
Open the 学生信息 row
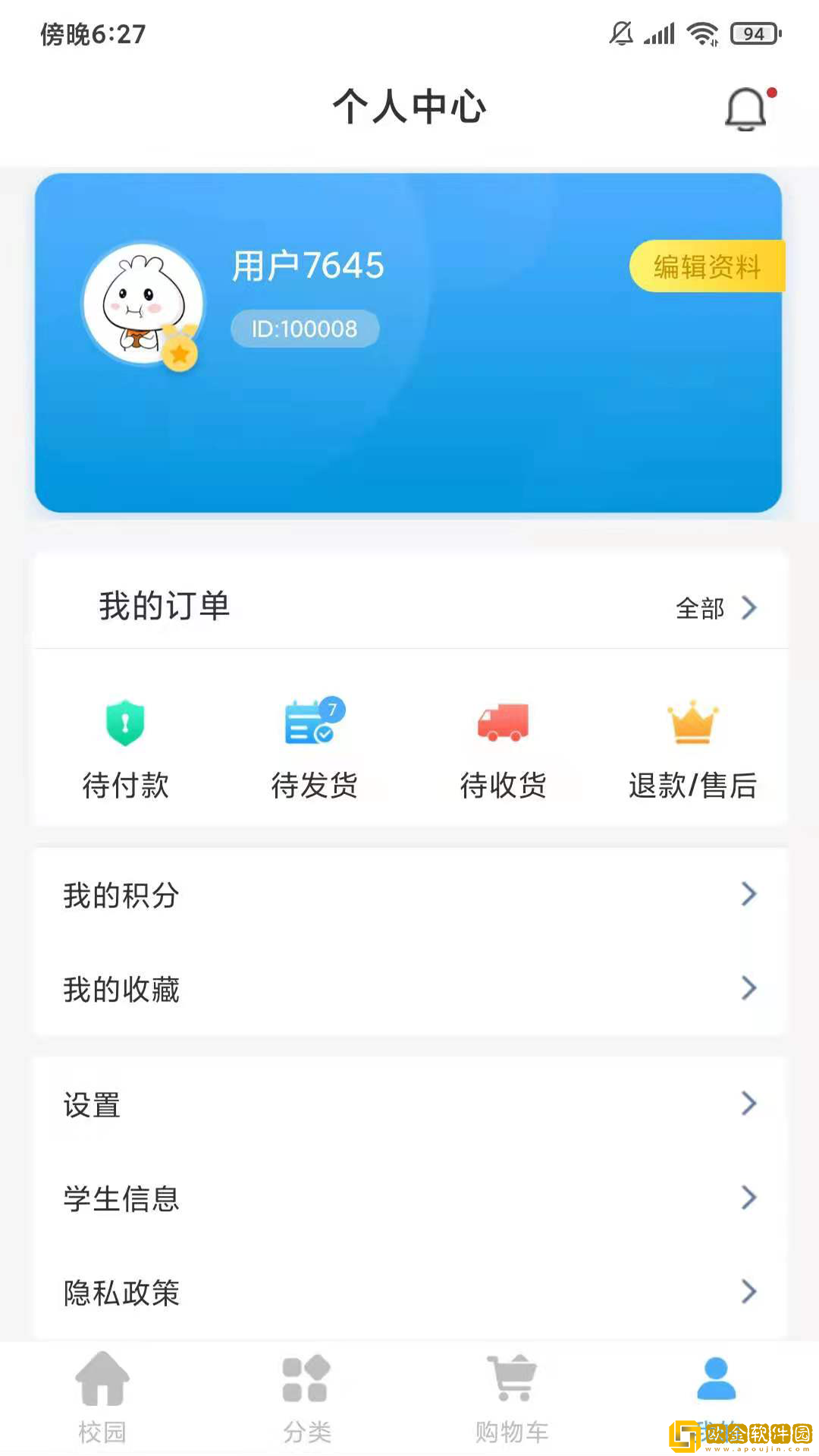pyautogui.click(x=409, y=1199)
